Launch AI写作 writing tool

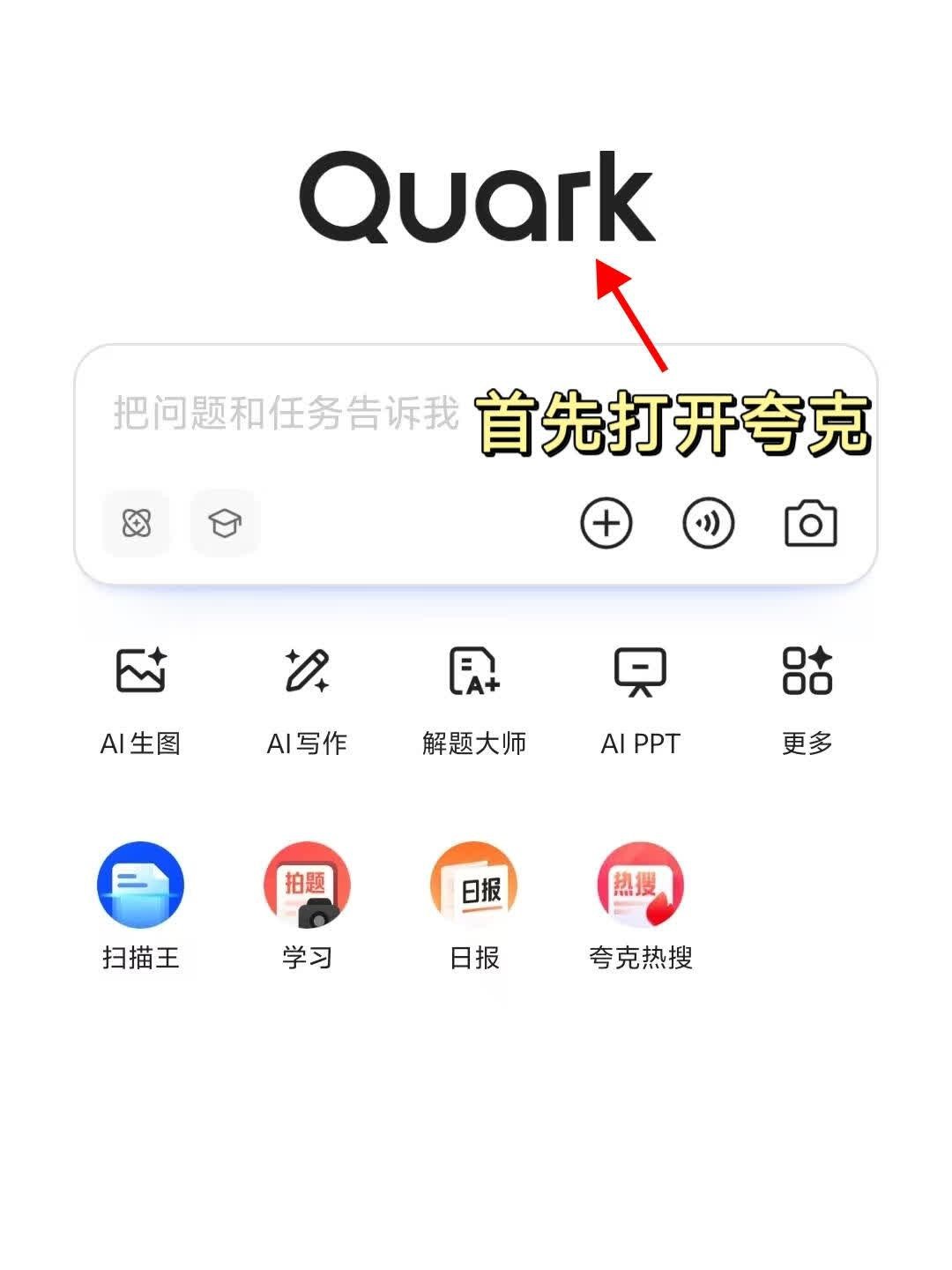point(307,702)
